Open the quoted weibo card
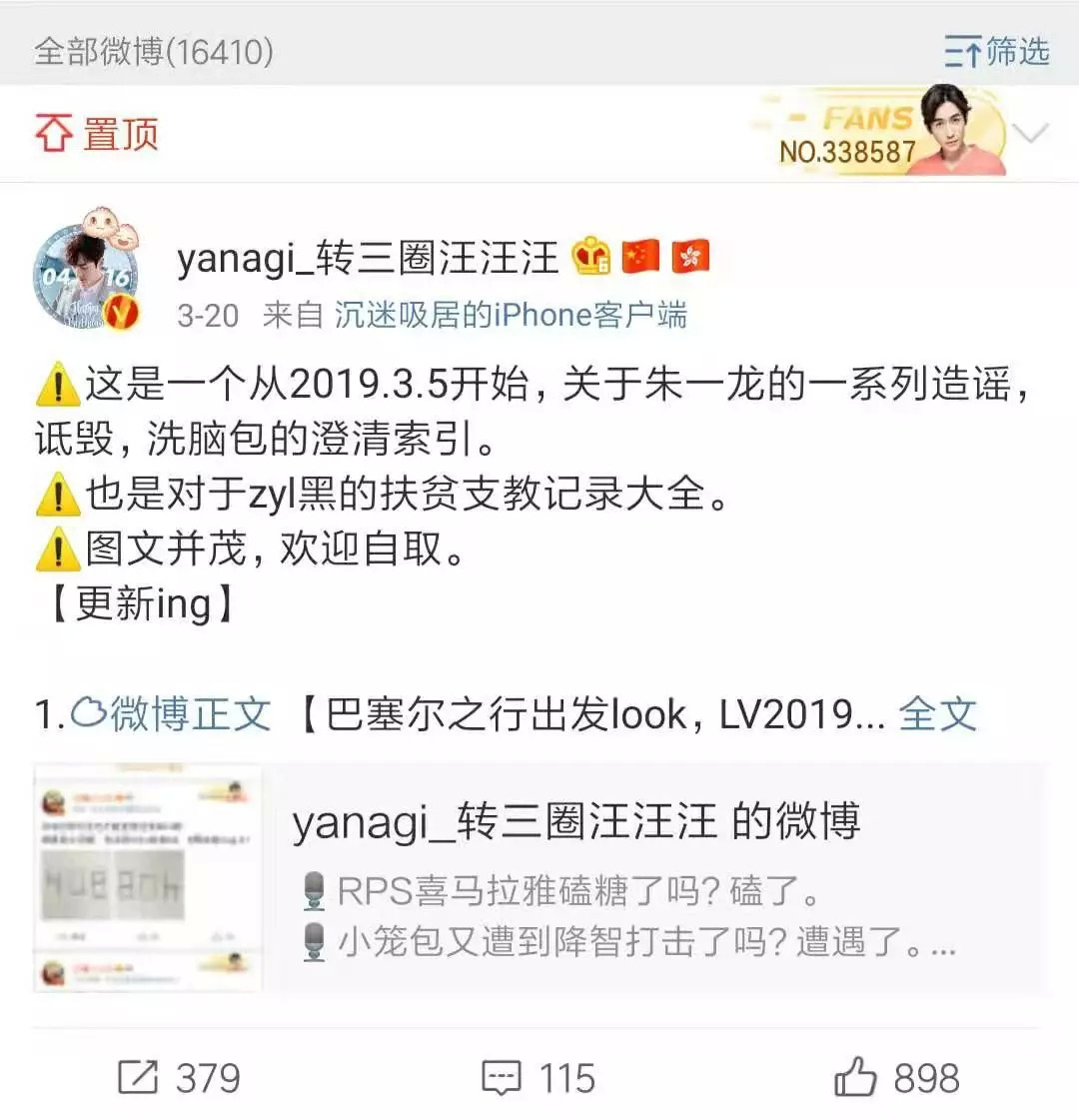The width and height of the screenshot is (1079, 1120). (539, 879)
